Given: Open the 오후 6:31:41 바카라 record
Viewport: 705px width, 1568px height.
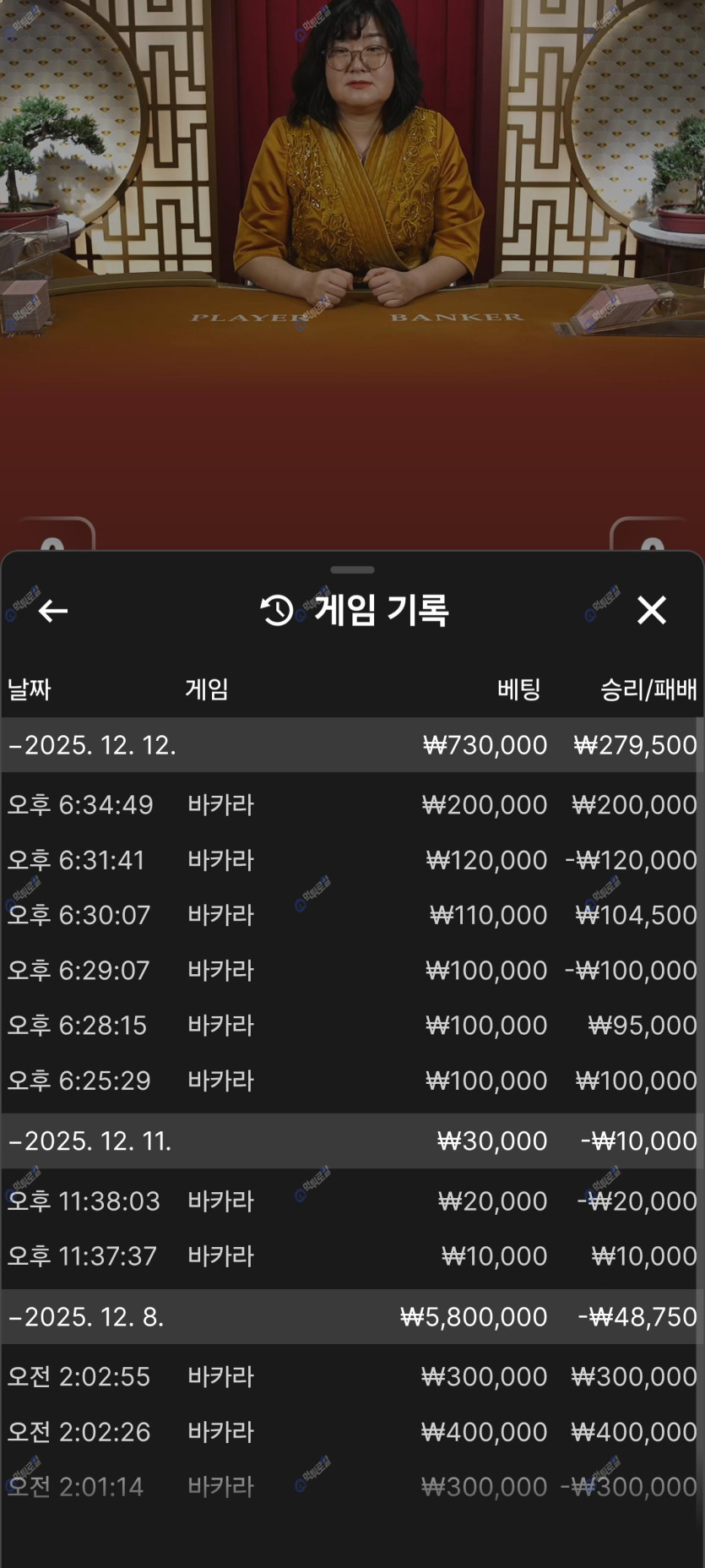Looking at the screenshot, I should coord(351,860).
